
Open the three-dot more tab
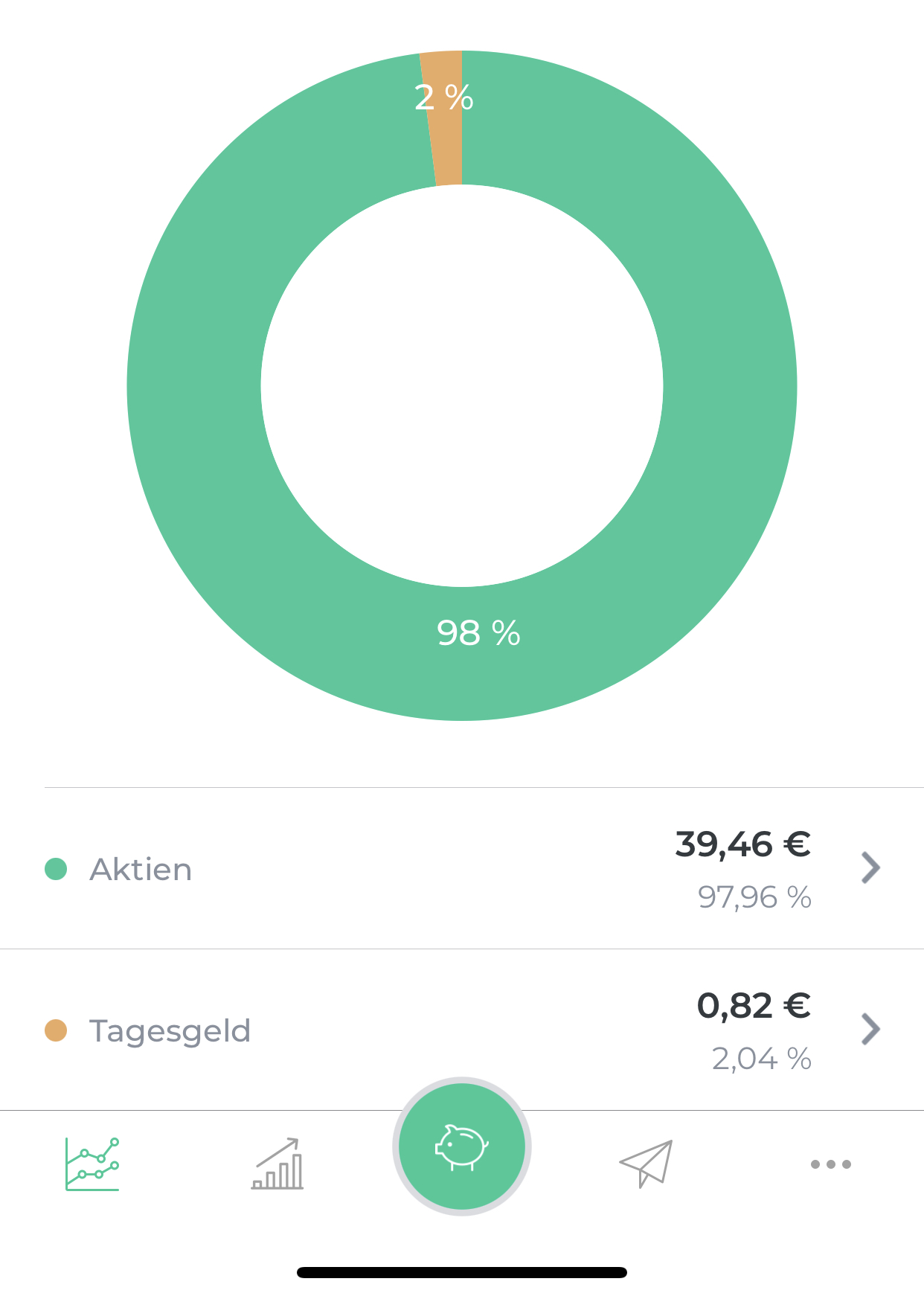(x=830, y=1164)
